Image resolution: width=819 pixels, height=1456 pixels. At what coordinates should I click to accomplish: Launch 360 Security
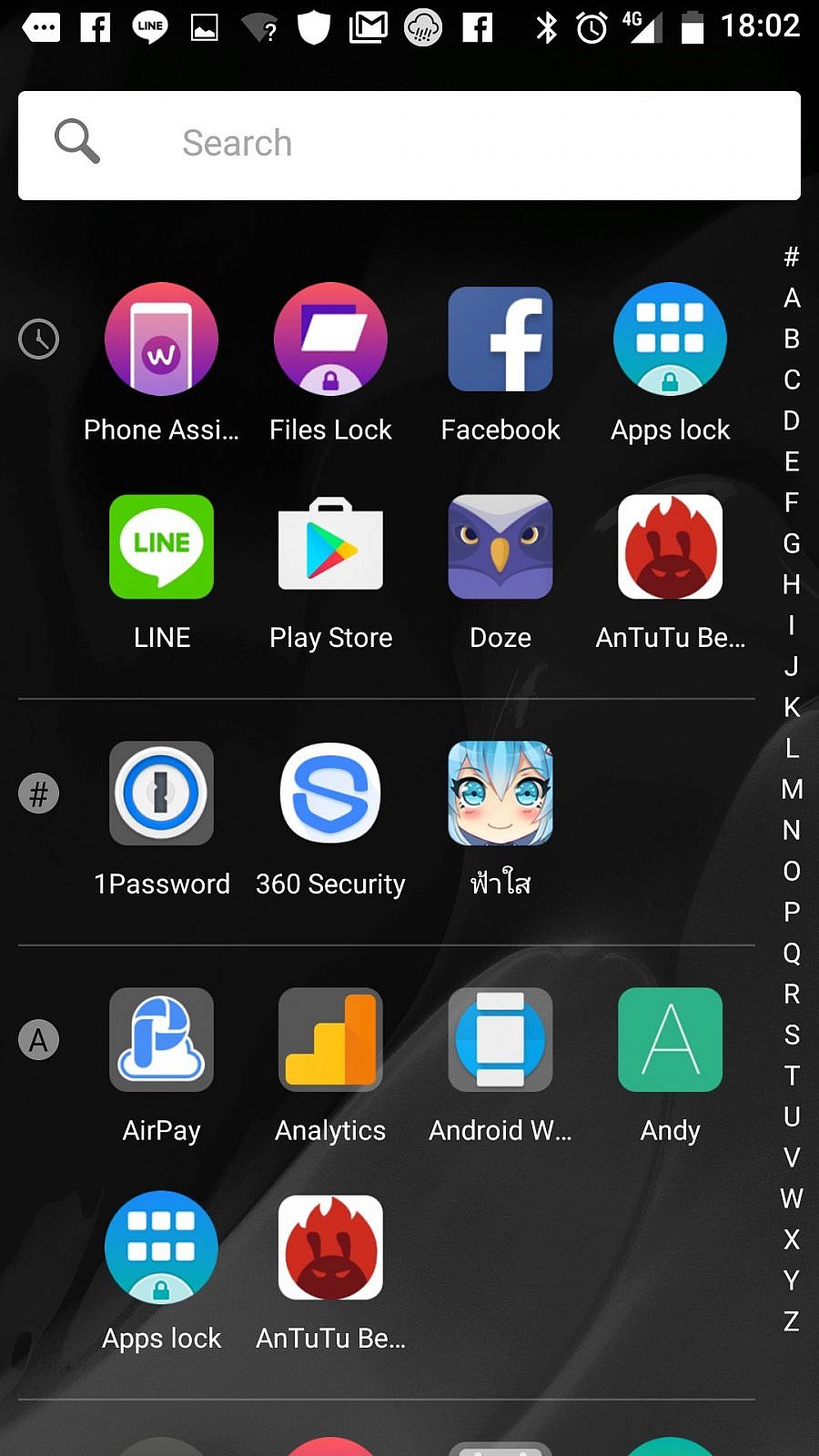click(330, 794)
